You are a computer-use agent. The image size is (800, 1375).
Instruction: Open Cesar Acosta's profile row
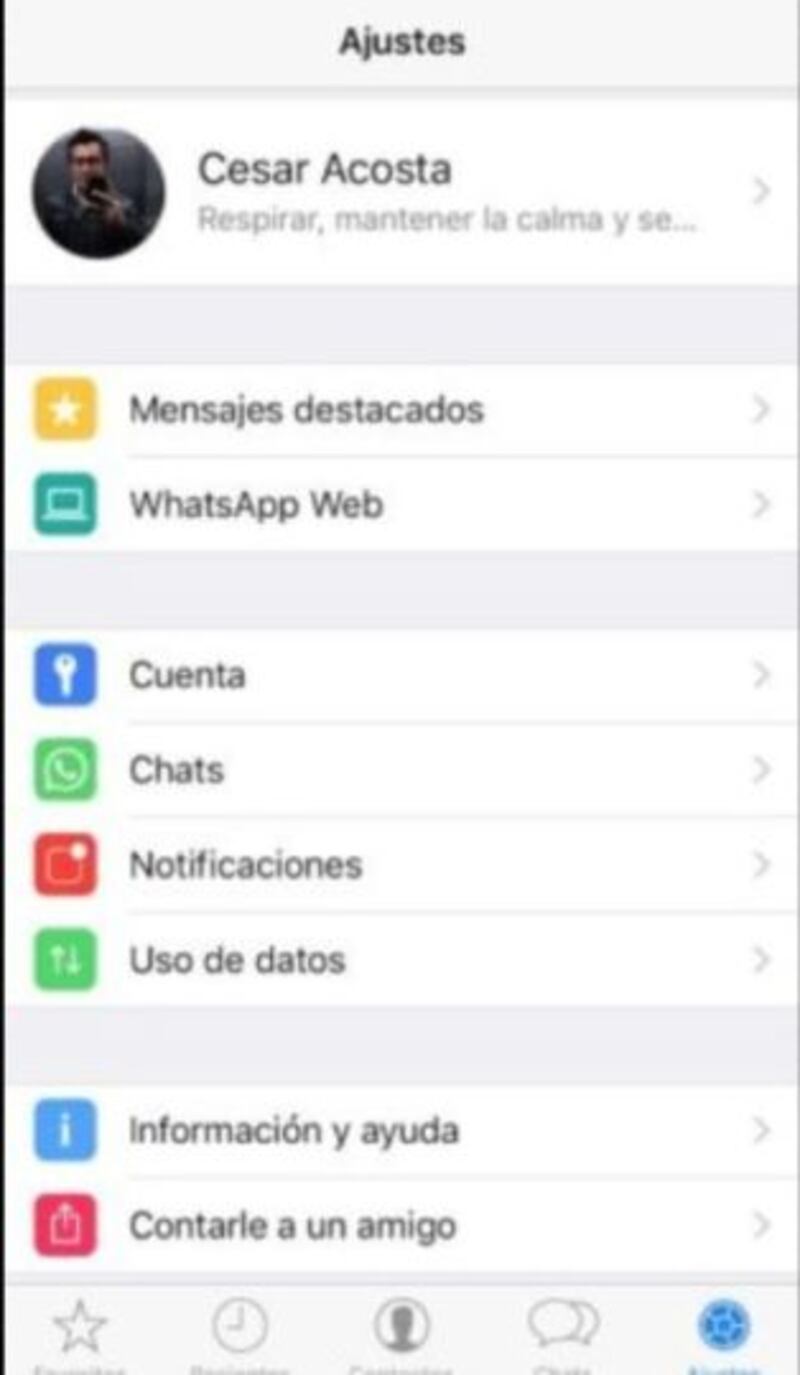tap(400, 192)
